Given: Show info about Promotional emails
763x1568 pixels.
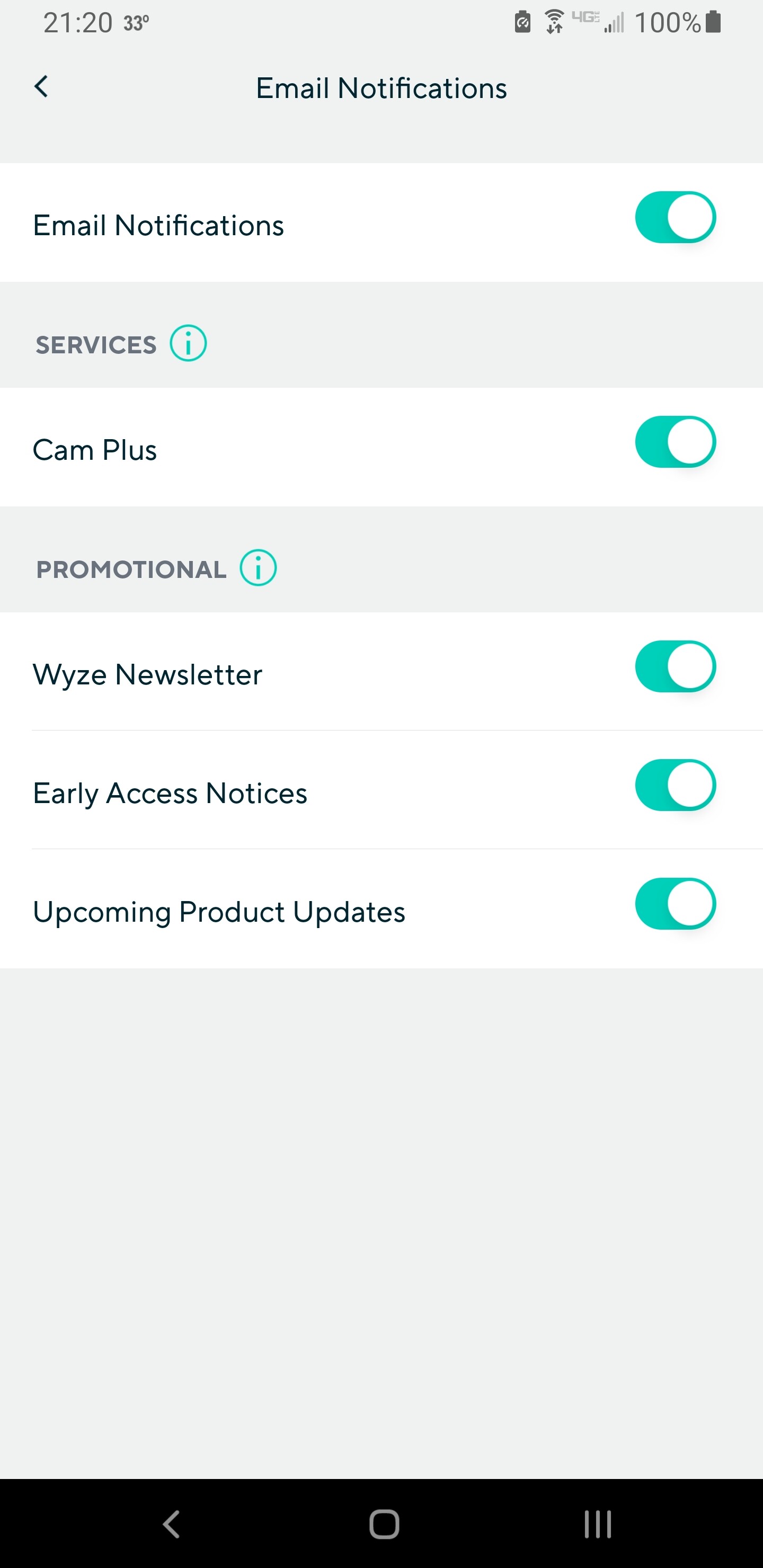Looking at the screenshot, I should pyautogui.click(x=258, y=568).
